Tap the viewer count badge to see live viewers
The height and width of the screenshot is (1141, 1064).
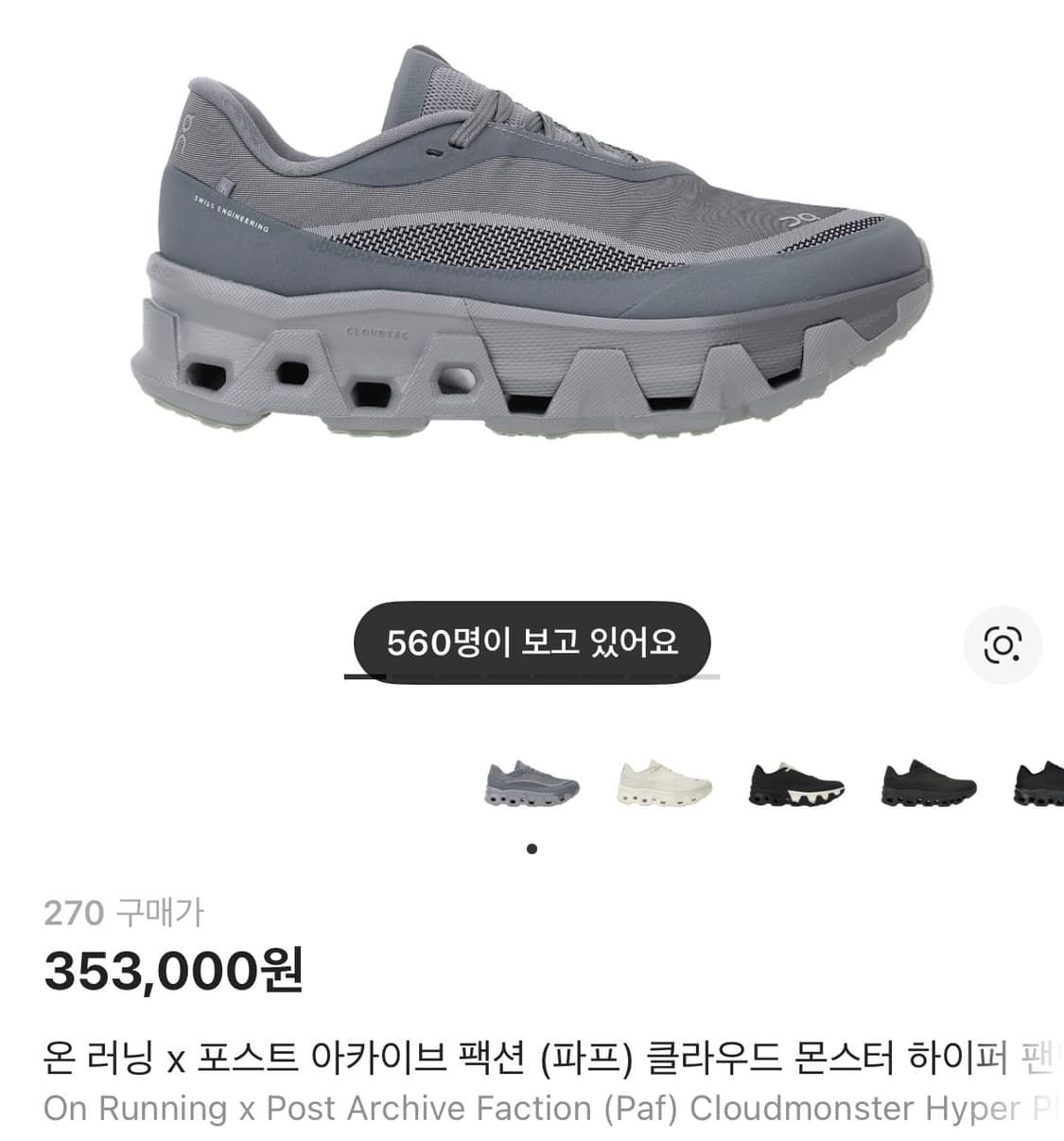pos(532,641)
